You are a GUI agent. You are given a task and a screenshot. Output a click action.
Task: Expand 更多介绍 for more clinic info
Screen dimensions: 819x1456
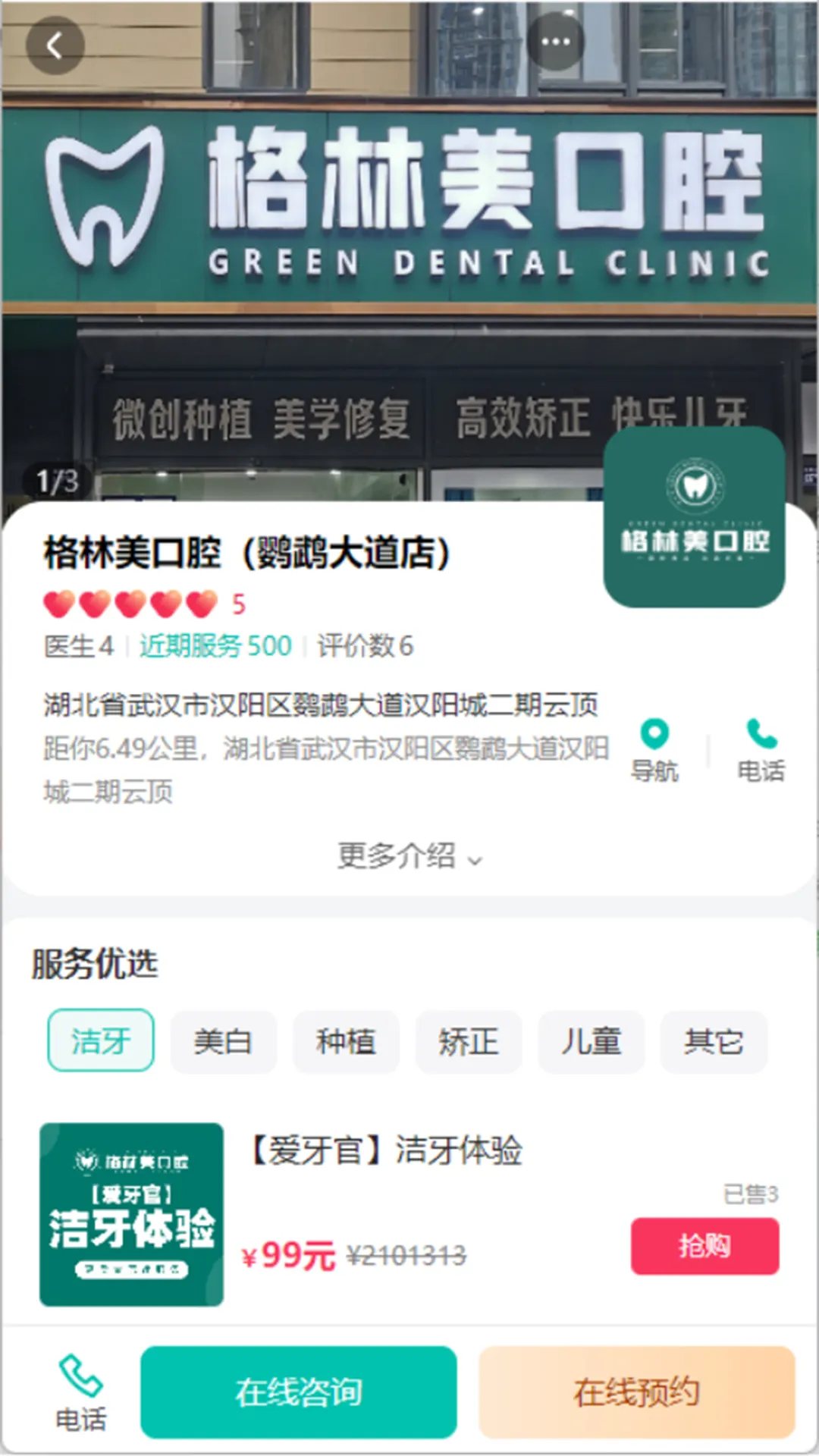(x=409, y=857)
